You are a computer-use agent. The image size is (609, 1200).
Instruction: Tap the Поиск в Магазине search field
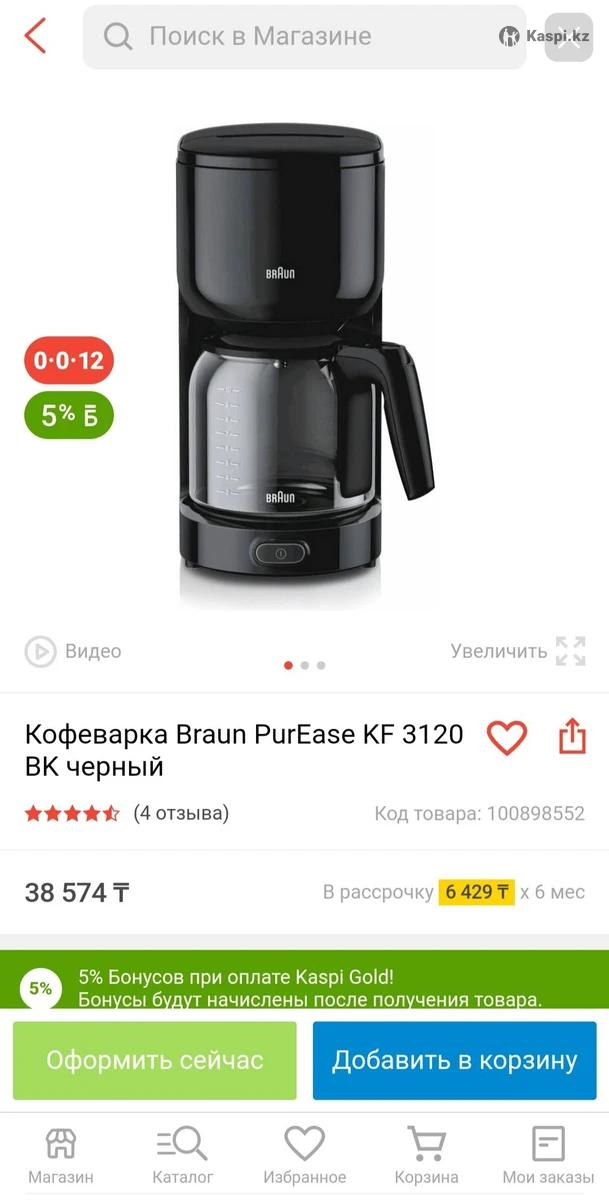click(x=300, y=37)
